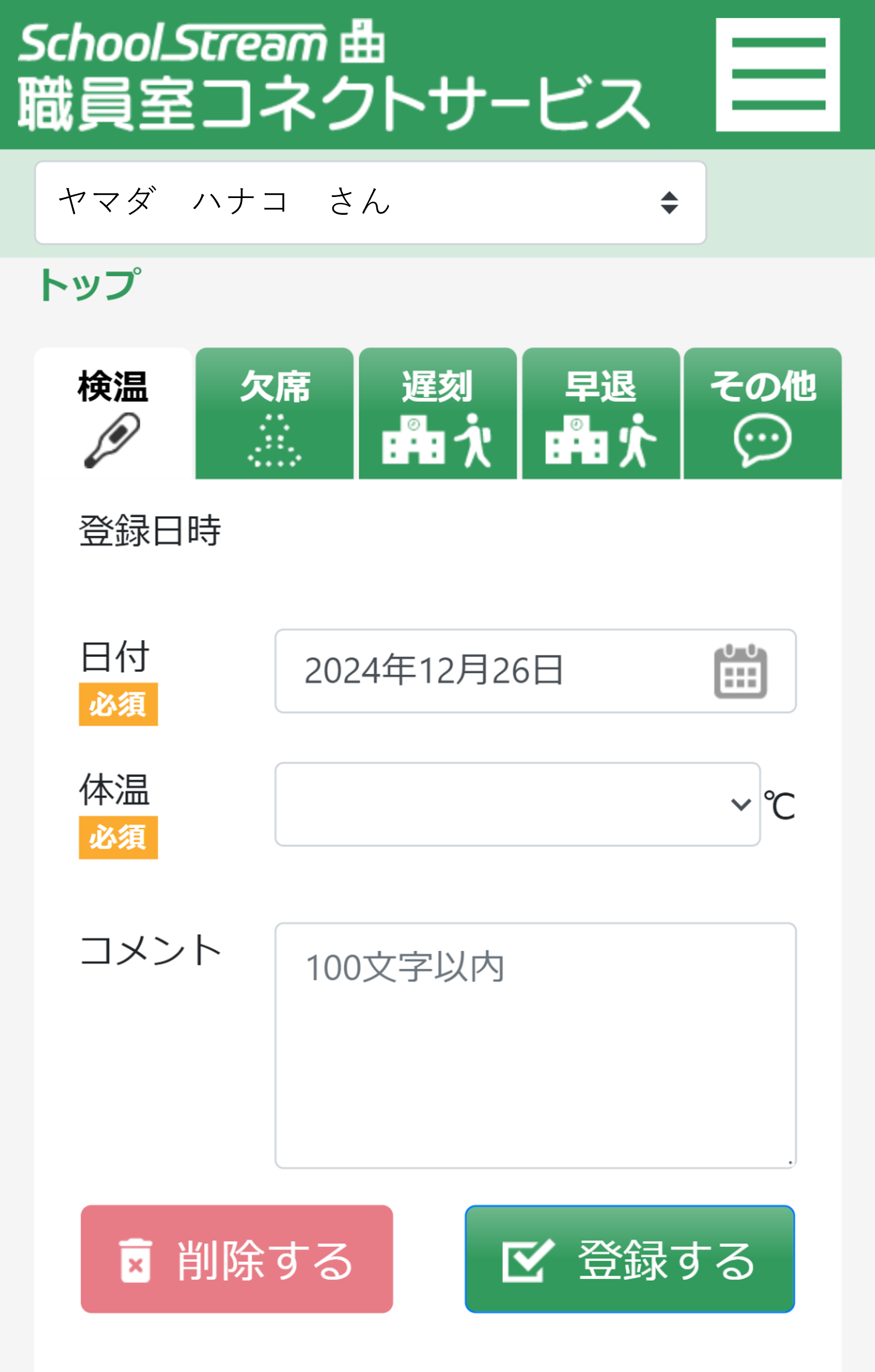
Task: Select the 検温 tab
Action: [x=112, y=388]
